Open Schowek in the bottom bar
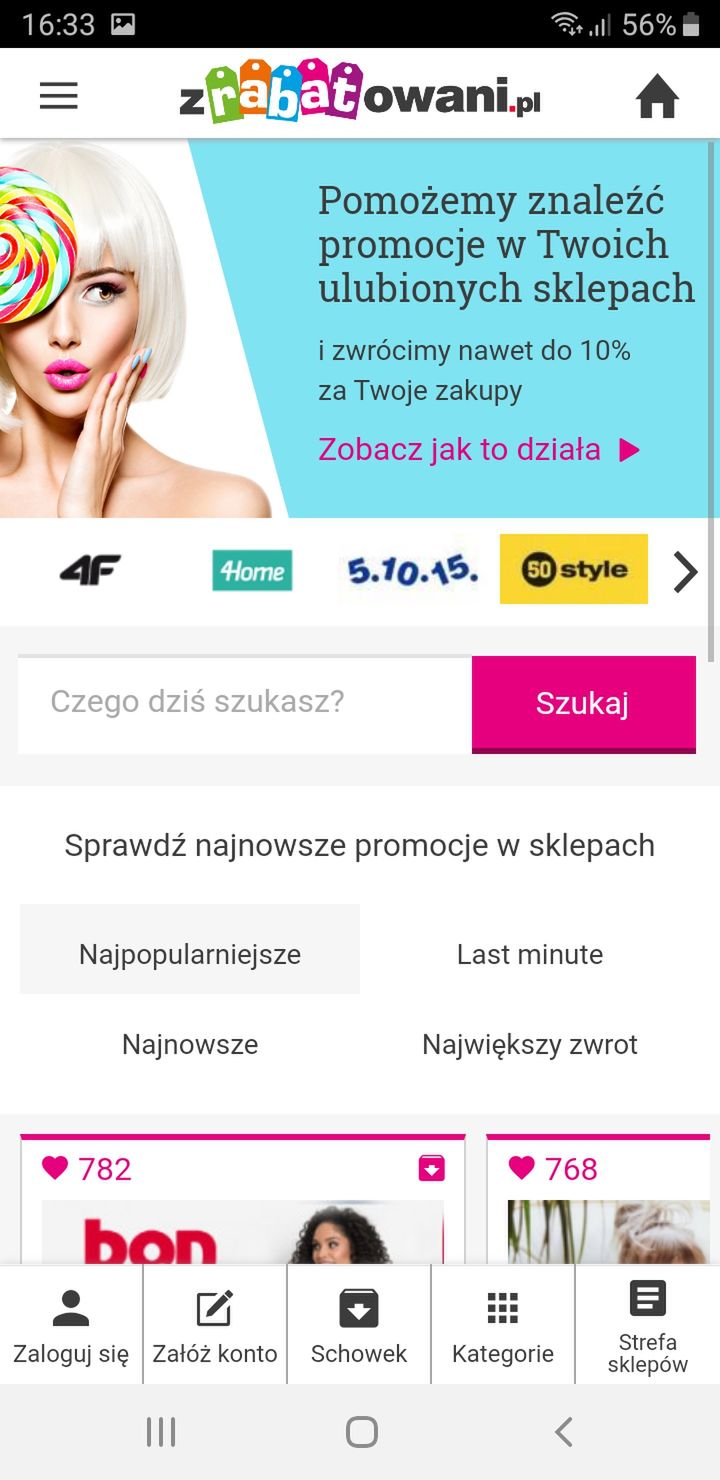 [359, 1325]
